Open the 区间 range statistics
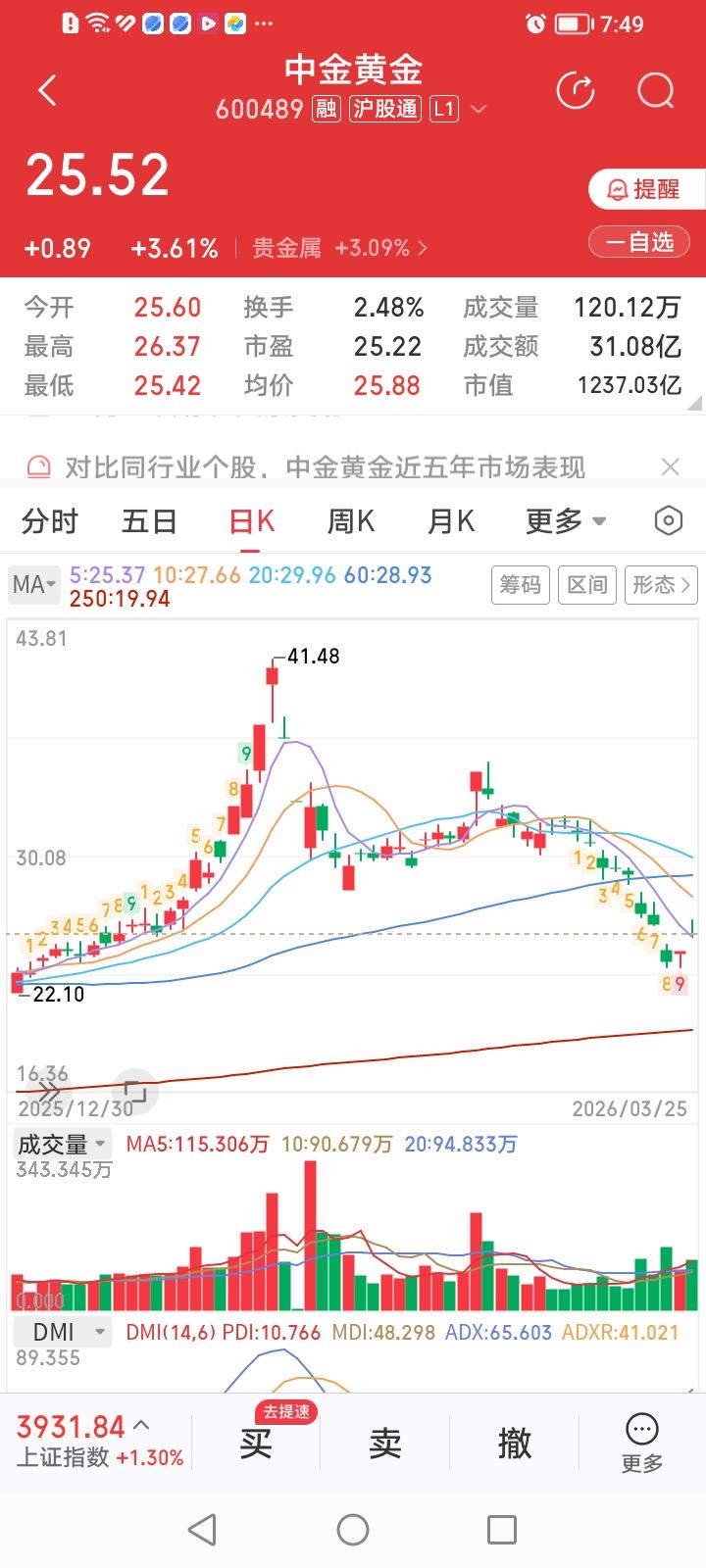This screenshot has width=706, height=1568. [x=587, y=585]
